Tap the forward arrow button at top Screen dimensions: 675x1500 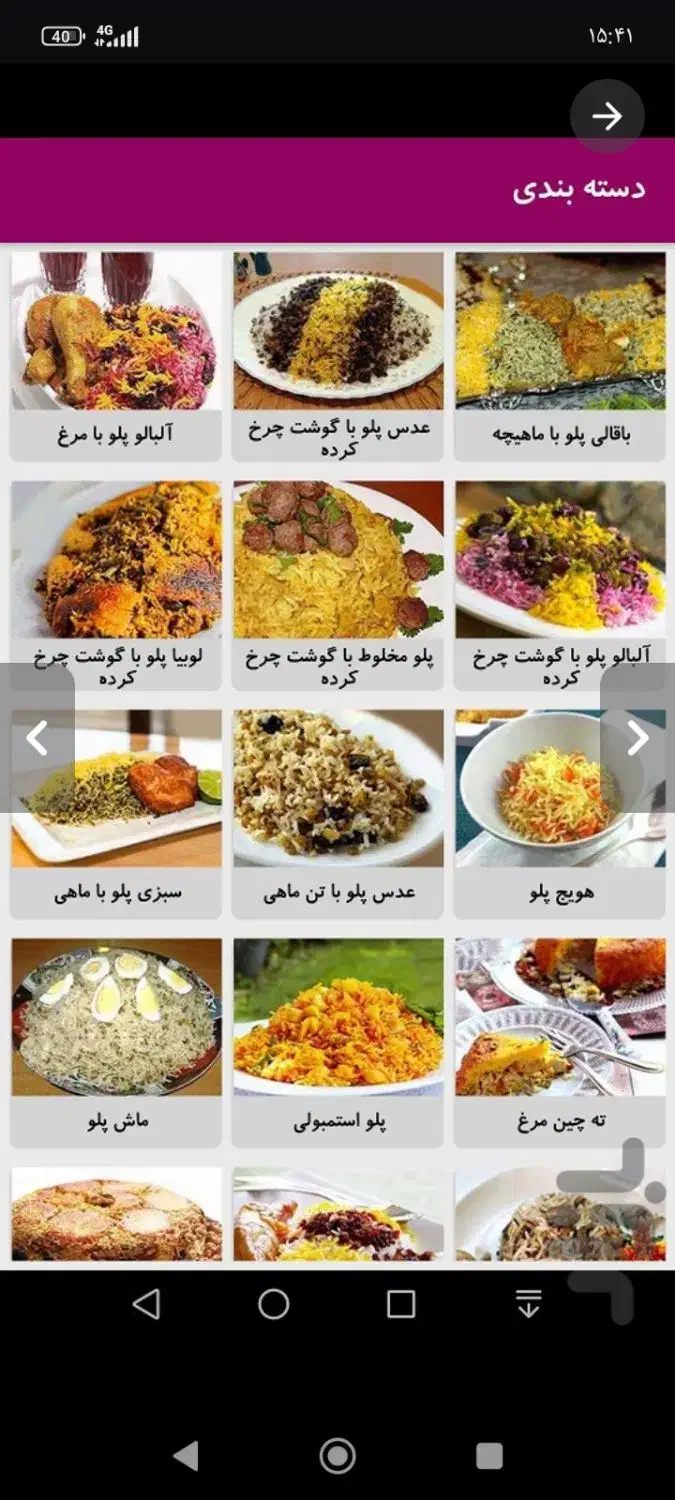tap(607, 116)
